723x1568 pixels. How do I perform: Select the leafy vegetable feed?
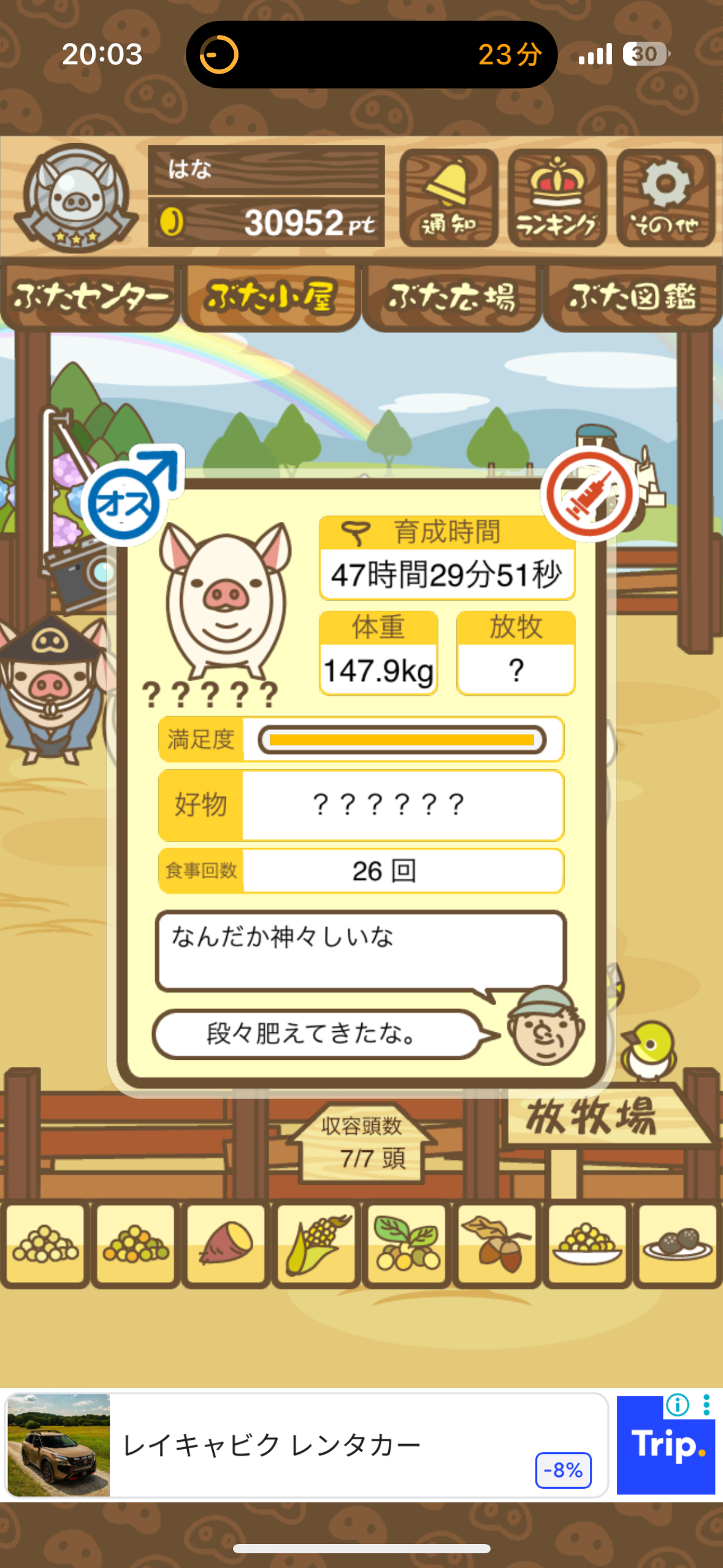tap(407, 1244)
